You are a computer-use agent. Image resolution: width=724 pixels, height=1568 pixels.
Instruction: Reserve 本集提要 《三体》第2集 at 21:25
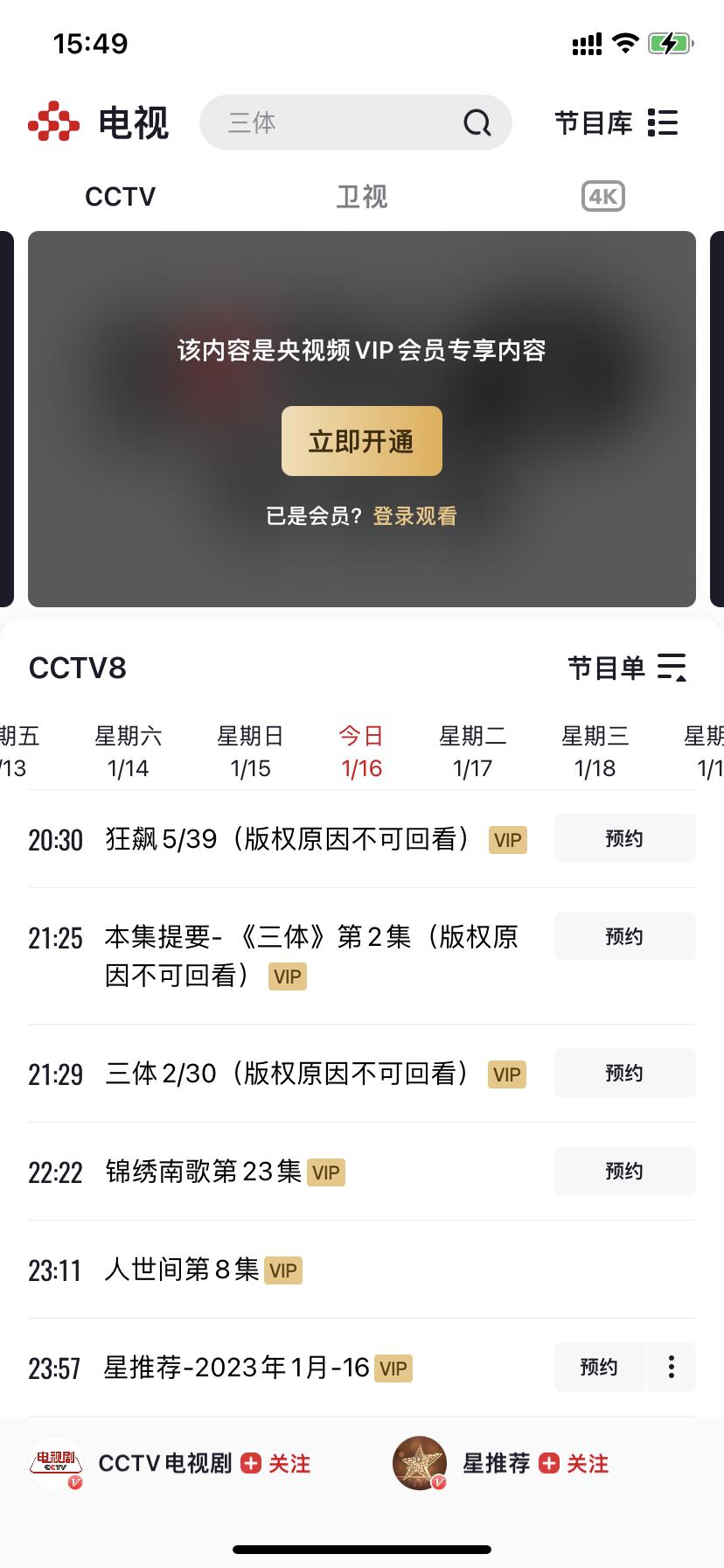pos(624,936)
